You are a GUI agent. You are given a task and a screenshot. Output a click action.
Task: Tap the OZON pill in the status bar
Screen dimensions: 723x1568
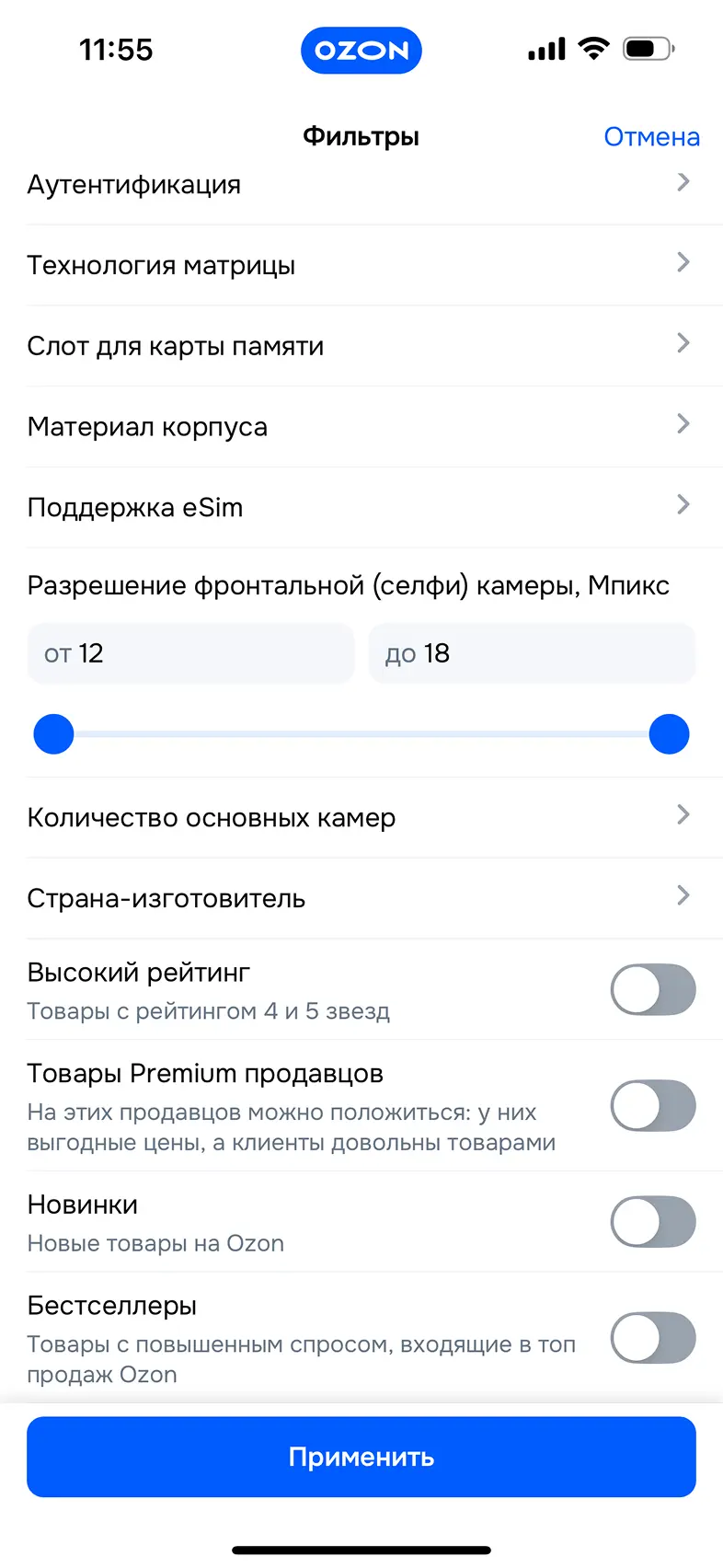coord(361,51)
